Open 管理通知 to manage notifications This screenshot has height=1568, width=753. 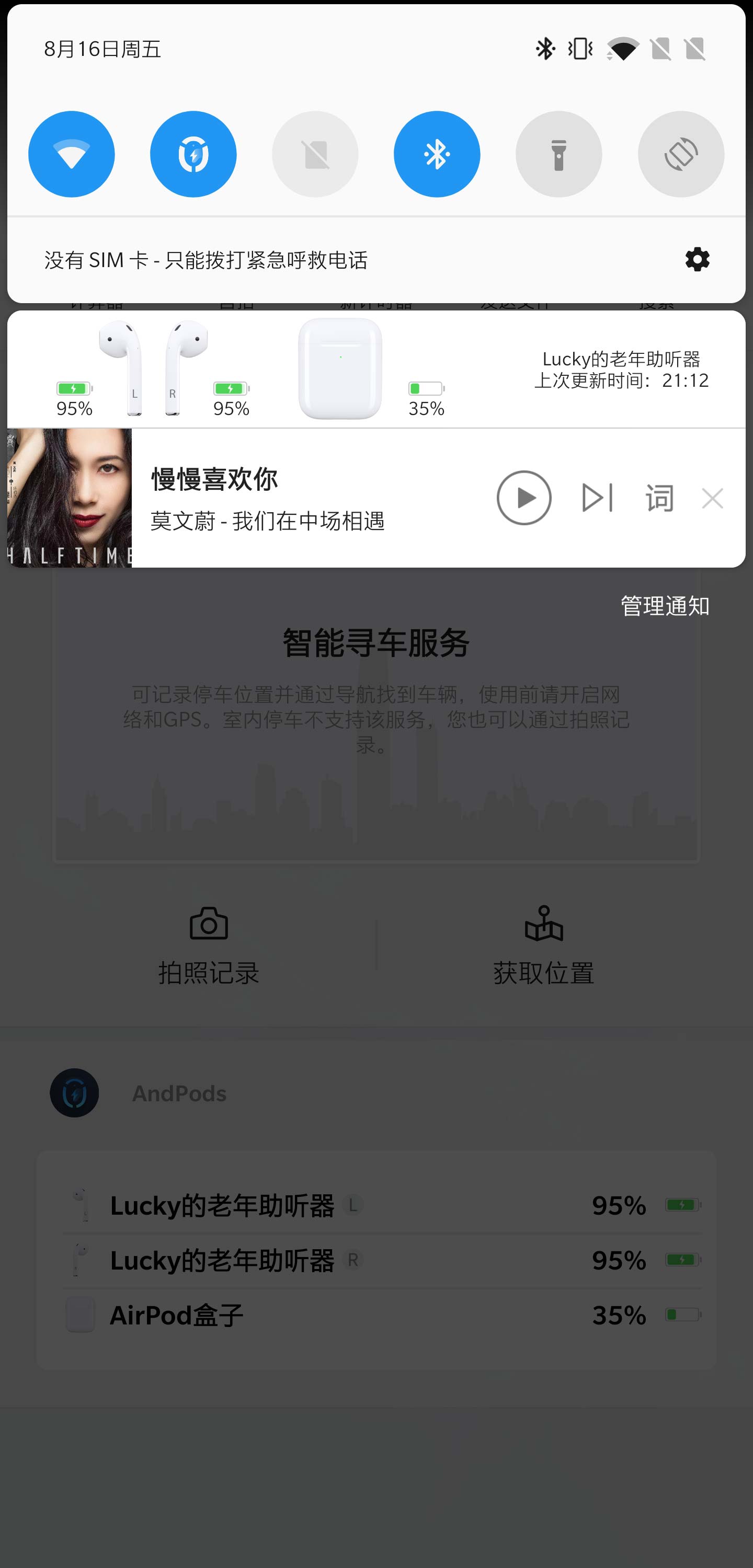664,606
